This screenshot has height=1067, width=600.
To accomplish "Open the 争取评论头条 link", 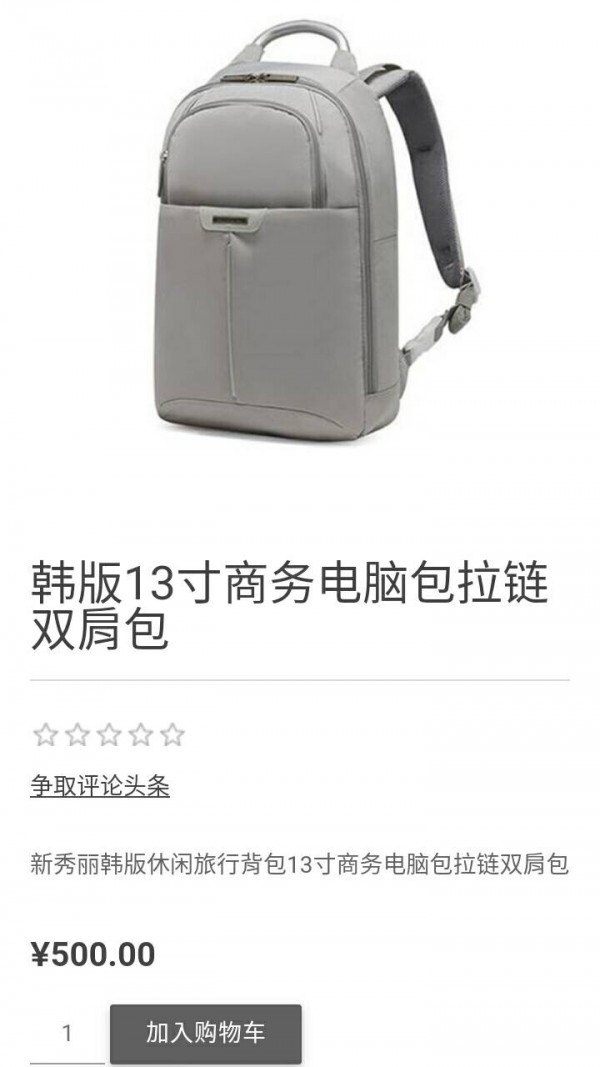I will (100, 787).
